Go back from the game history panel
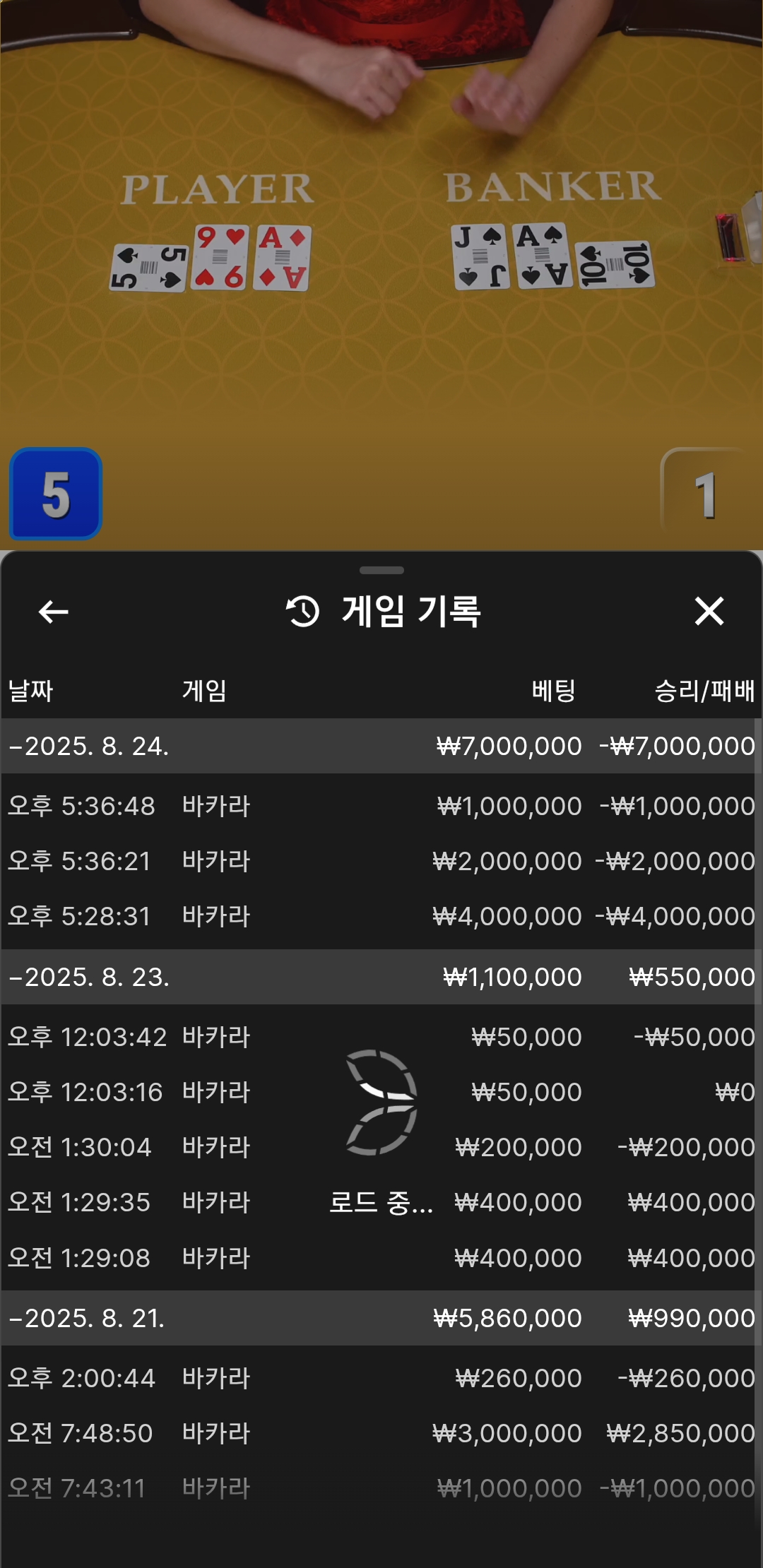 pos(54,612)
